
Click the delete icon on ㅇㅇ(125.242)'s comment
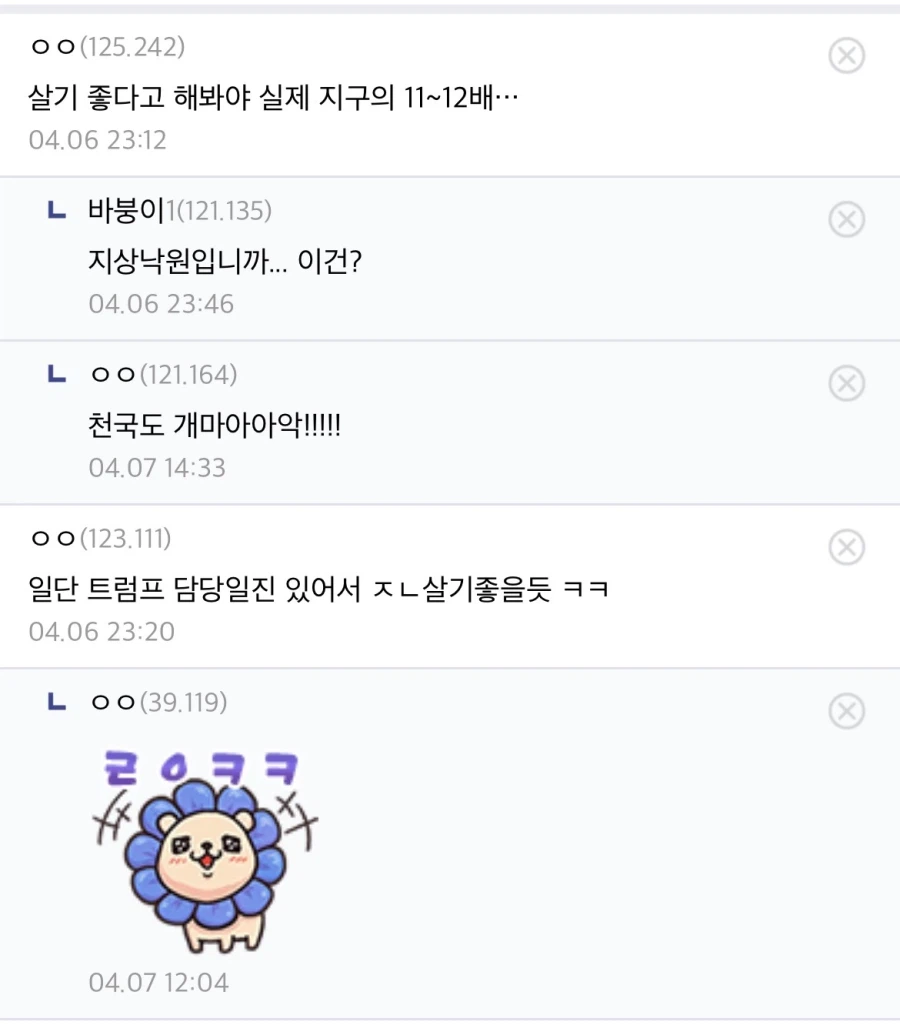point(847,56)
